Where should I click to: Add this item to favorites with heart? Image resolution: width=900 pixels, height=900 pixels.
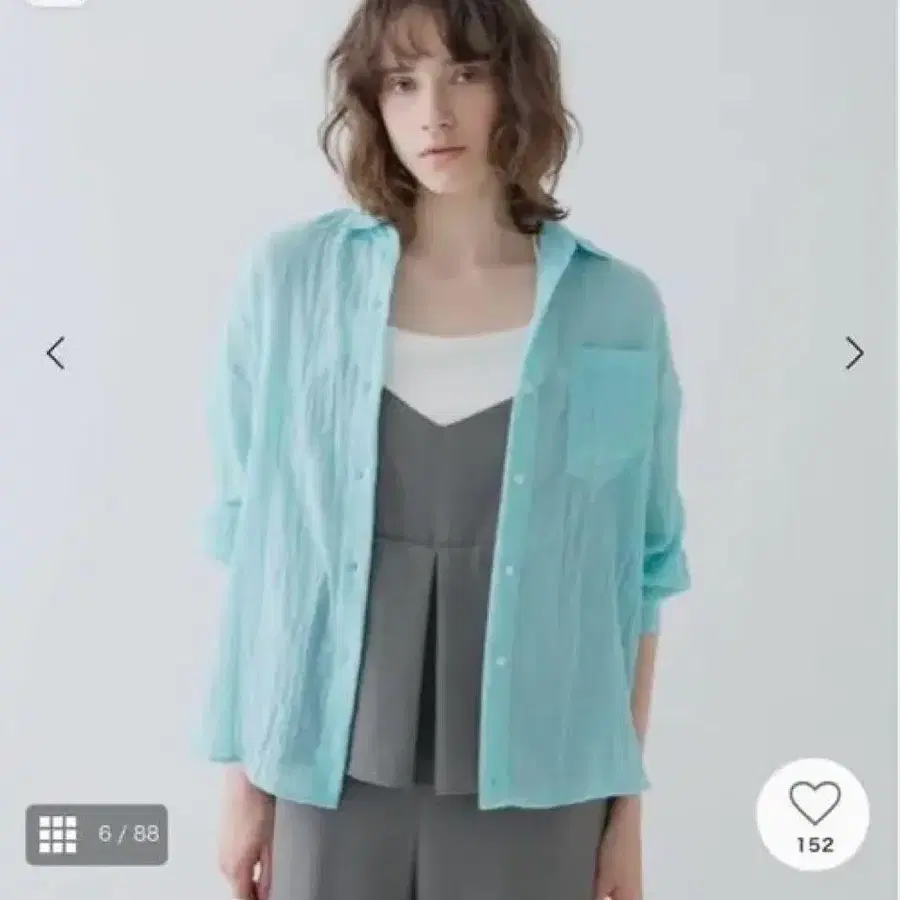click(813, 814)
